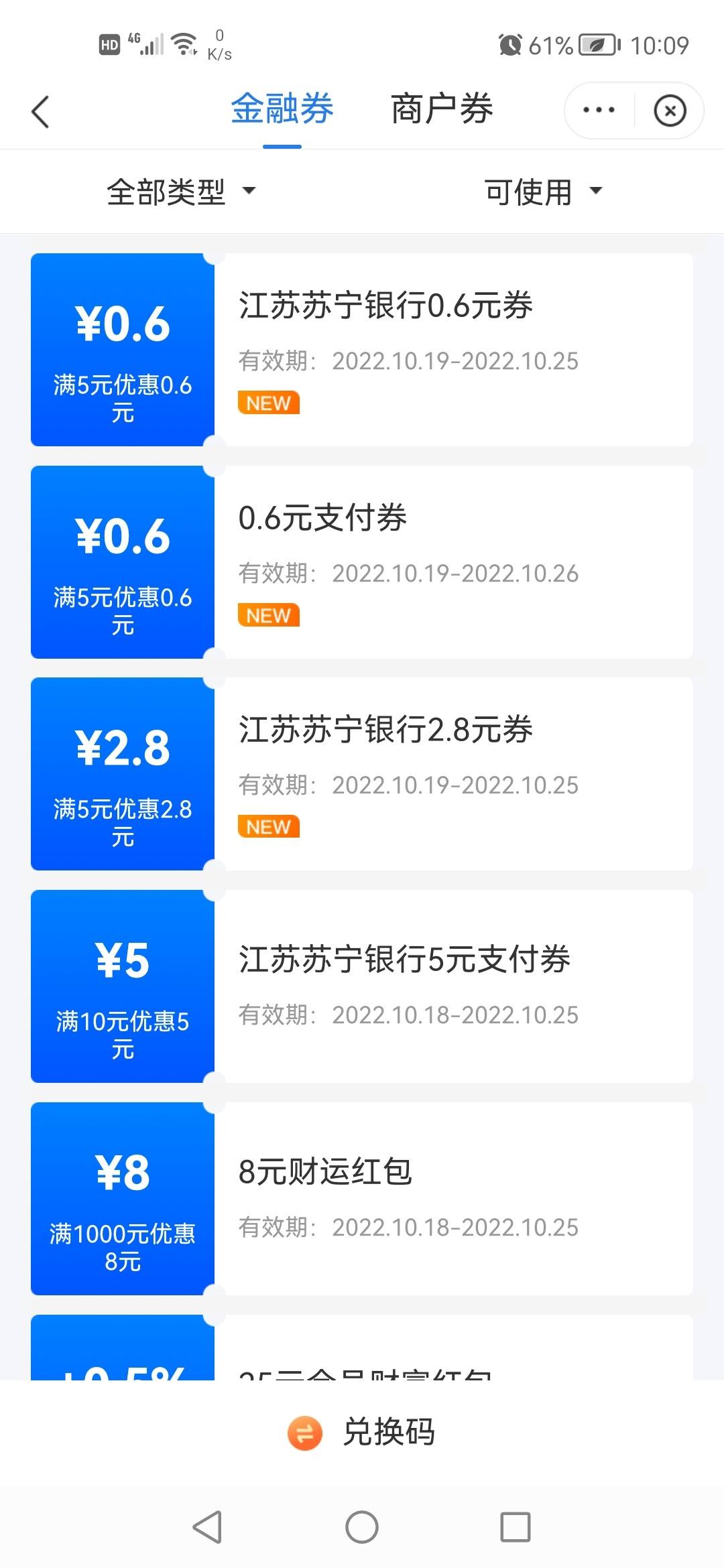Open the three-dot more options menu
Image resolution: width=724 pixels, height=1568 pixels.
599,111
